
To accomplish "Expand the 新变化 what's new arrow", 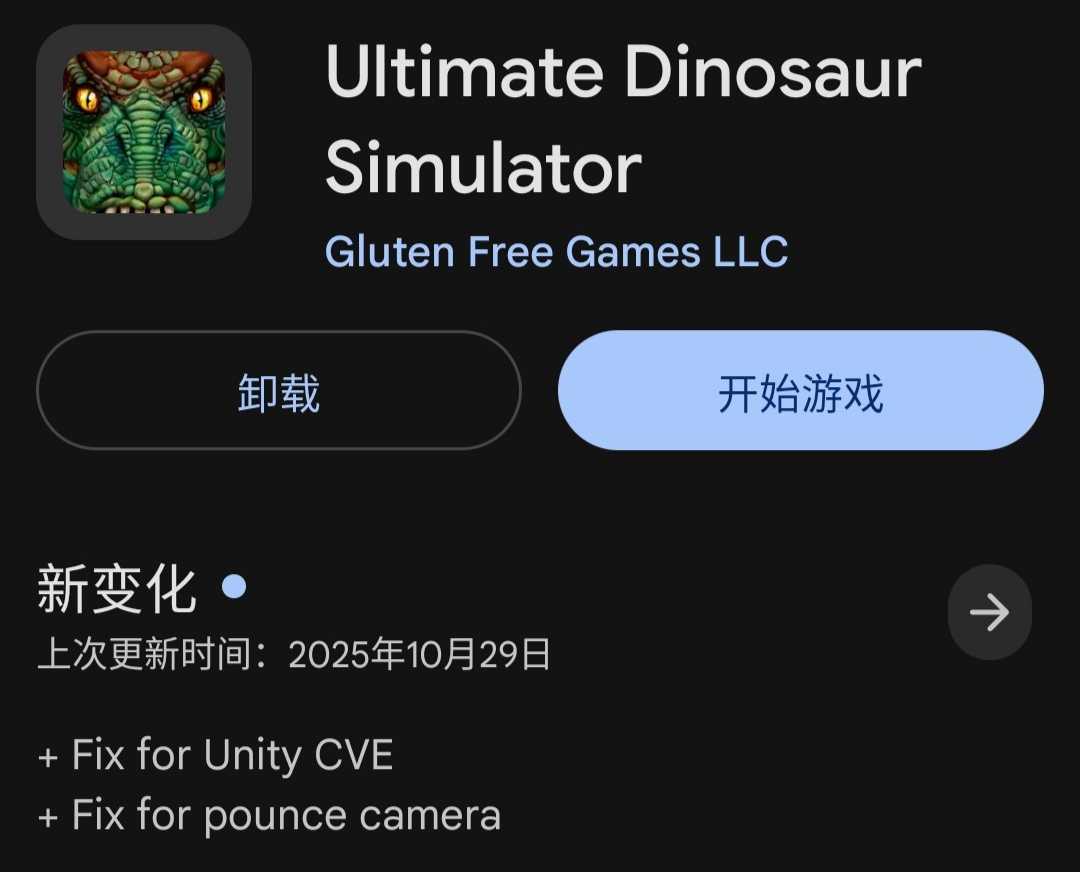I will tap(989, 612).
